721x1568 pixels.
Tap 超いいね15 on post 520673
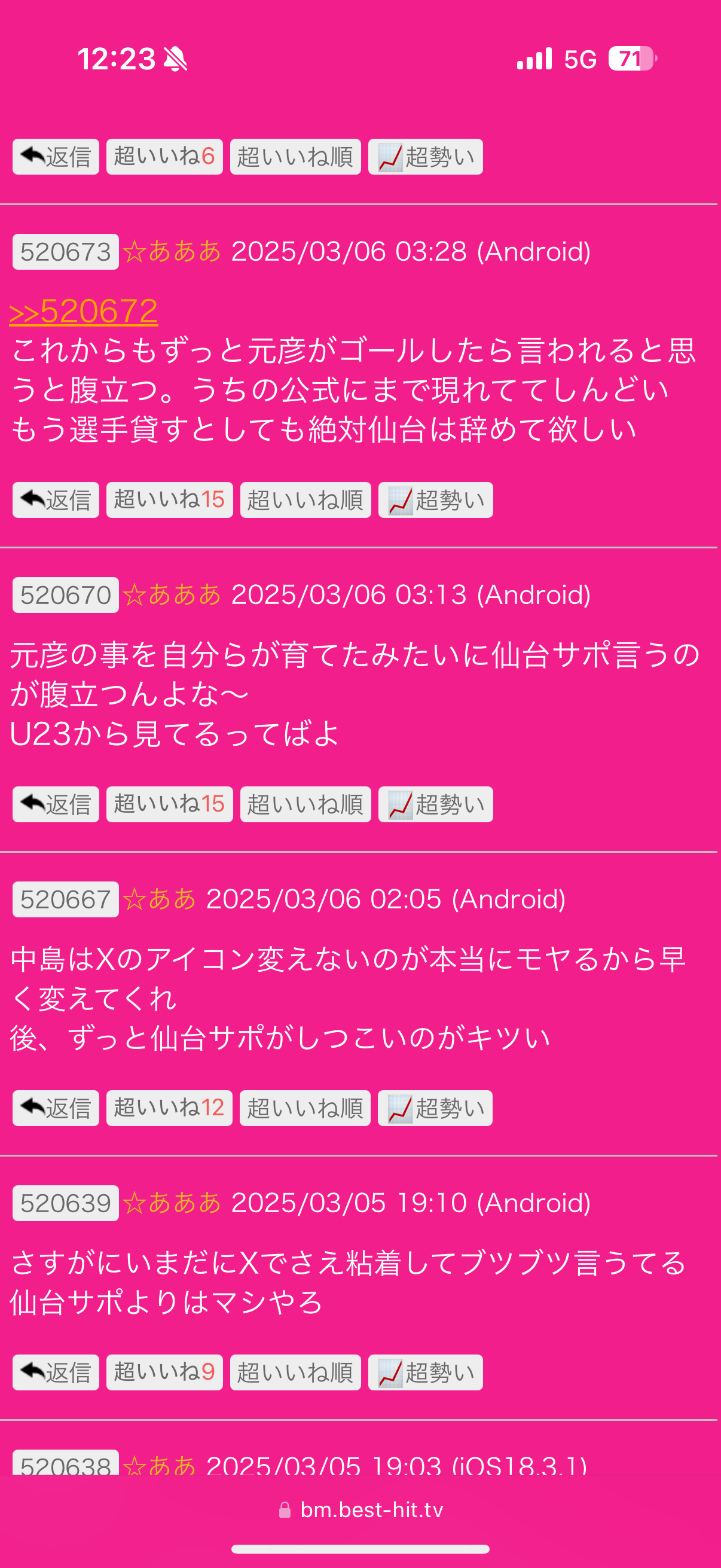(169, 501)
